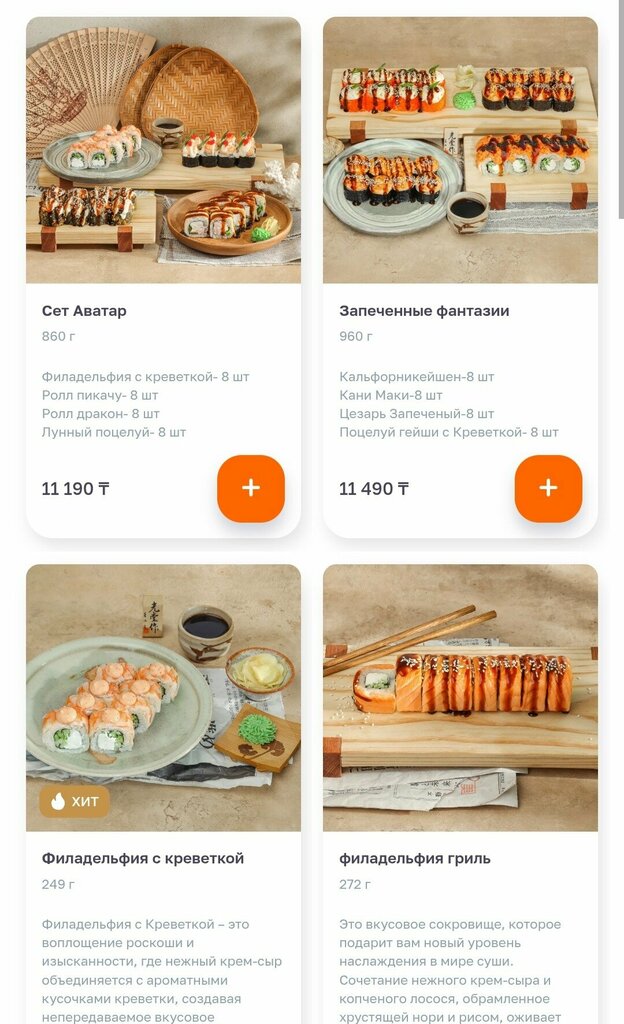Open the Сет Аватар product card
The image size is (624, 1024).
point(163,150)
